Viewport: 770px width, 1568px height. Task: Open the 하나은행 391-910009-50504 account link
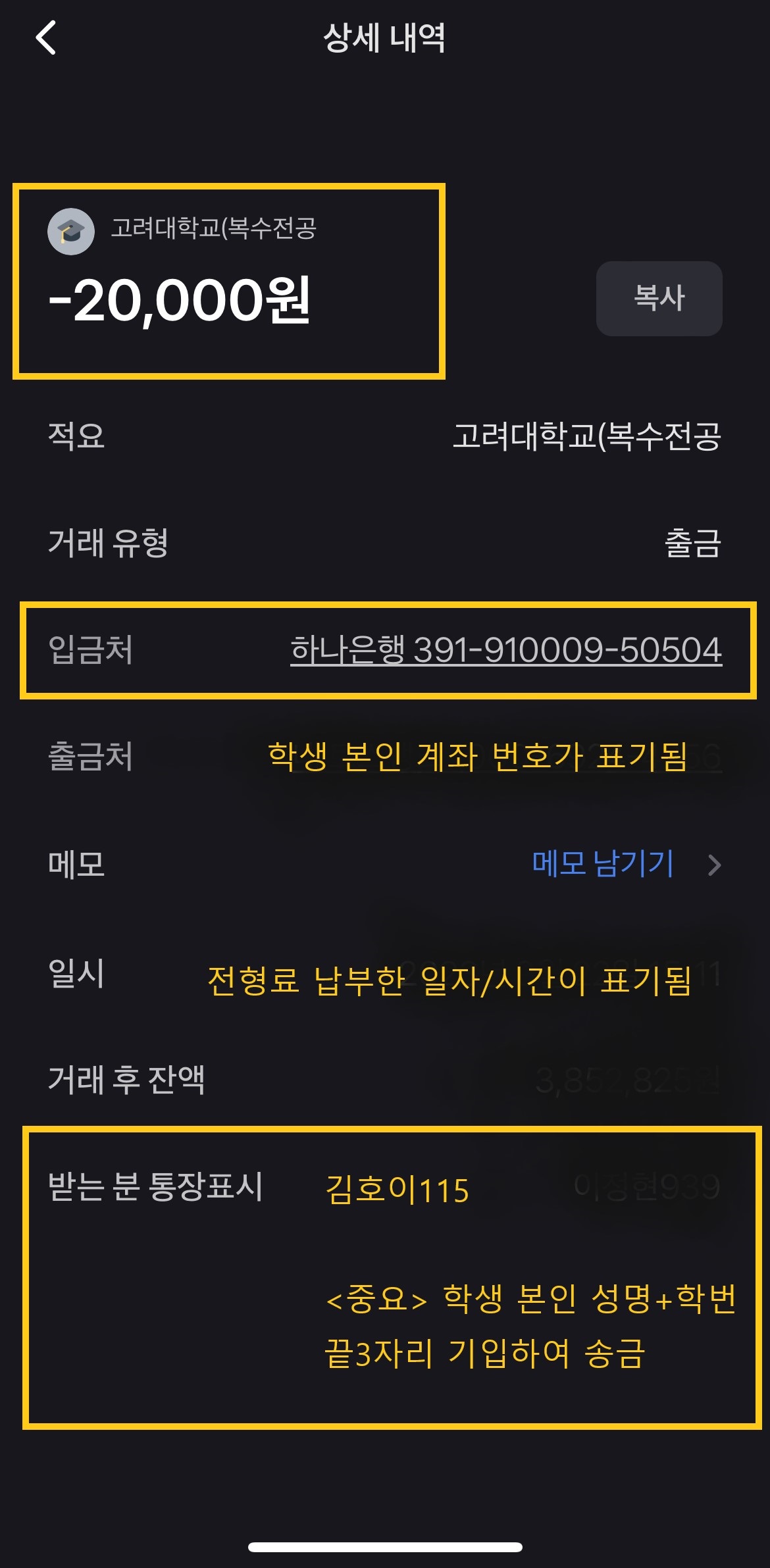(x=505, y=650)
